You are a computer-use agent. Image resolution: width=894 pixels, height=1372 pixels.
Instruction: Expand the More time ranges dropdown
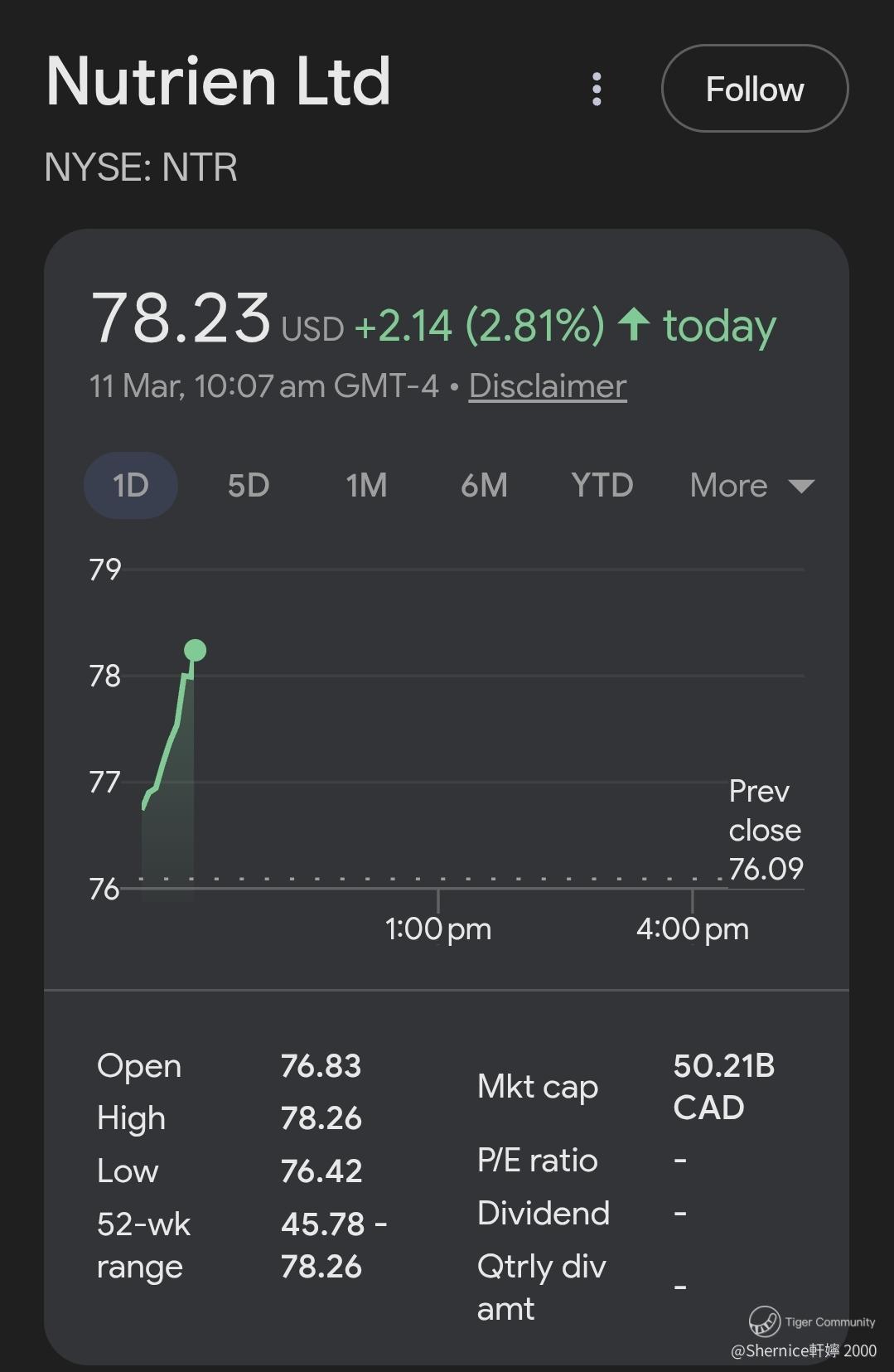[751, 485]
